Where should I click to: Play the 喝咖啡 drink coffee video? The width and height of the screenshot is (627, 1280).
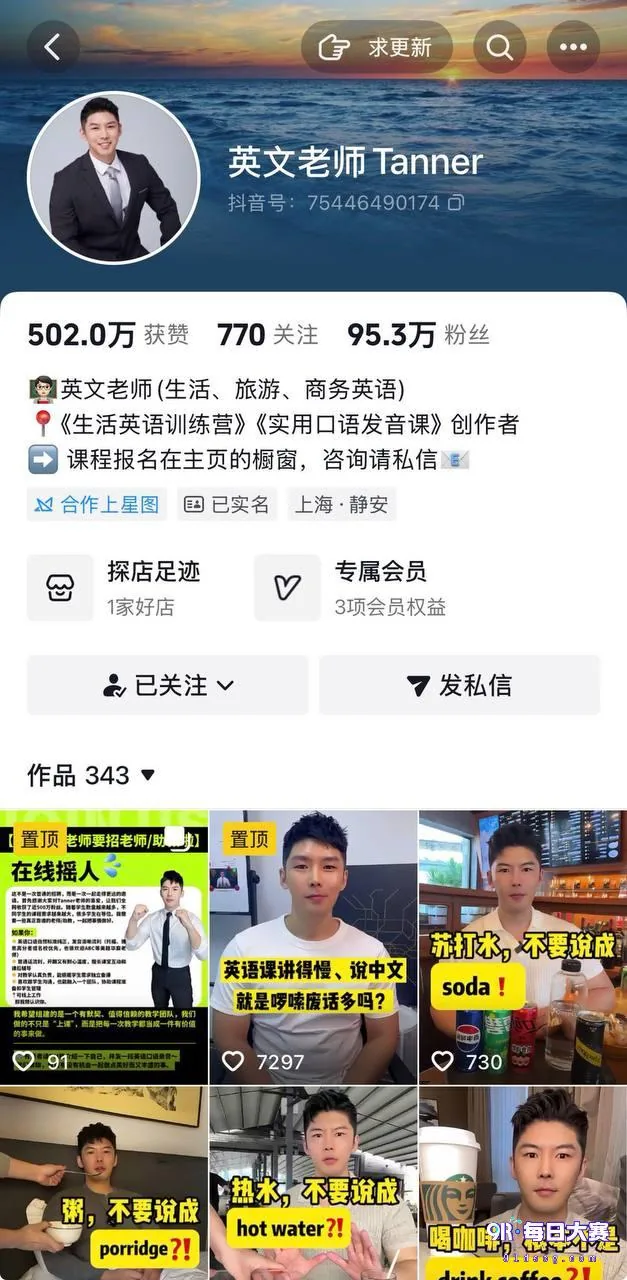(x=523, y=1184)
